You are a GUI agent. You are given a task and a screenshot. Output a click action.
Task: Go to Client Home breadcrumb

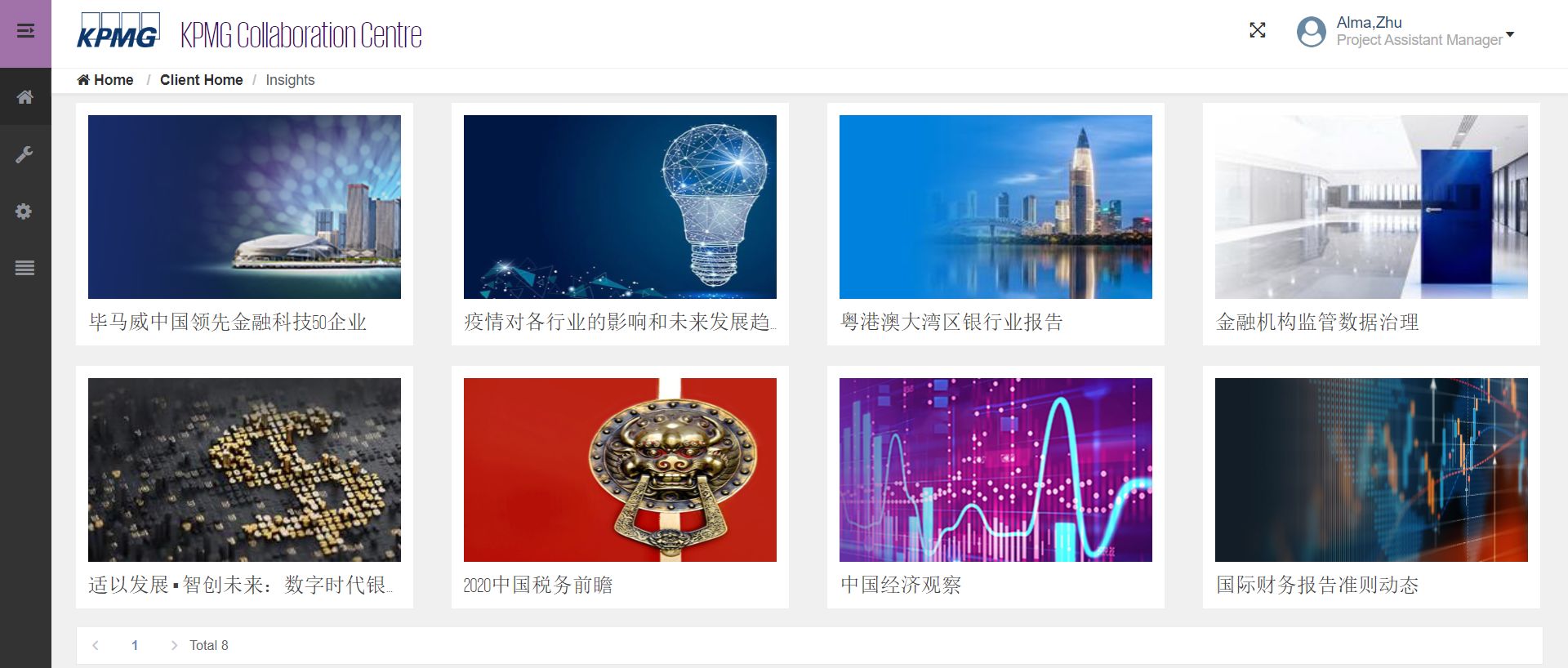coord(201,80)
